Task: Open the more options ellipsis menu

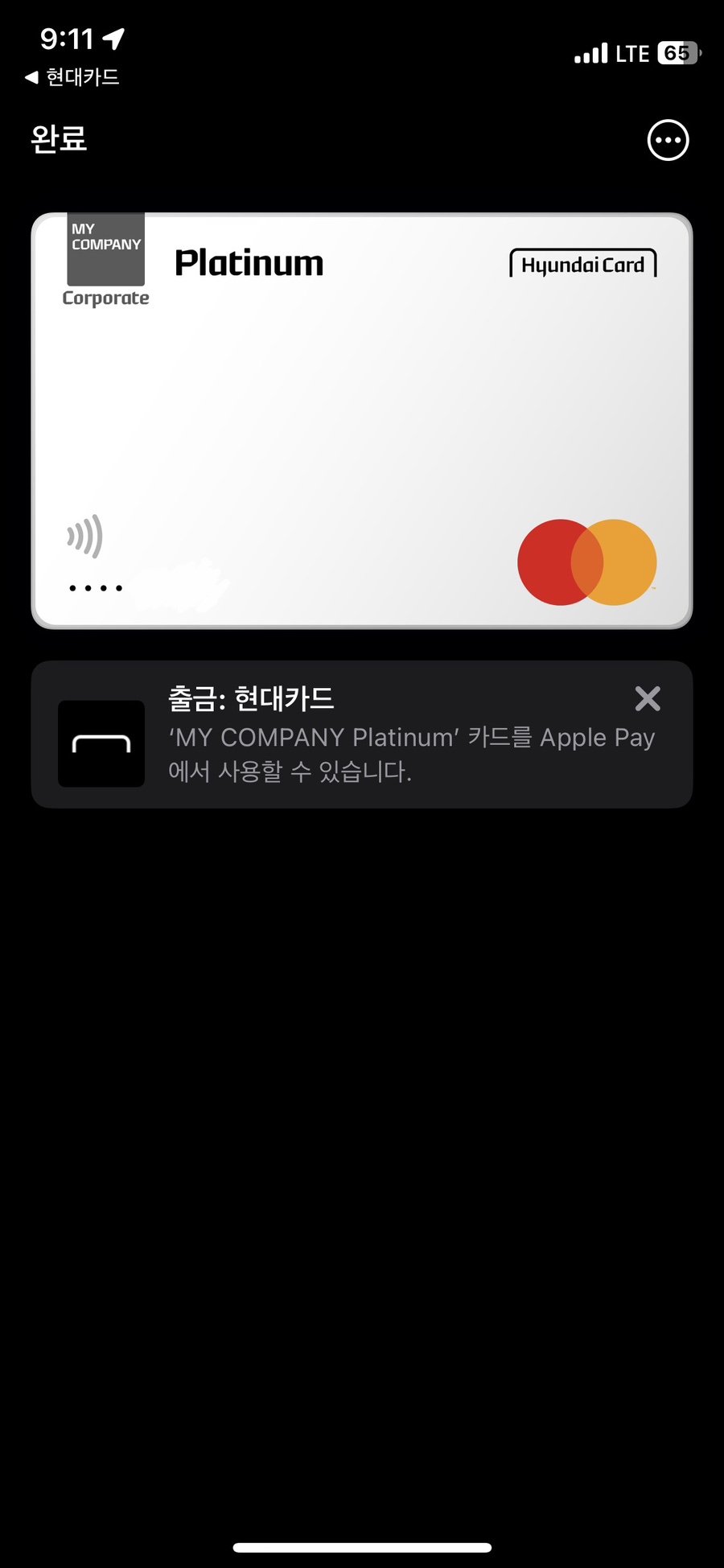Action: click(x=668, y=141)
